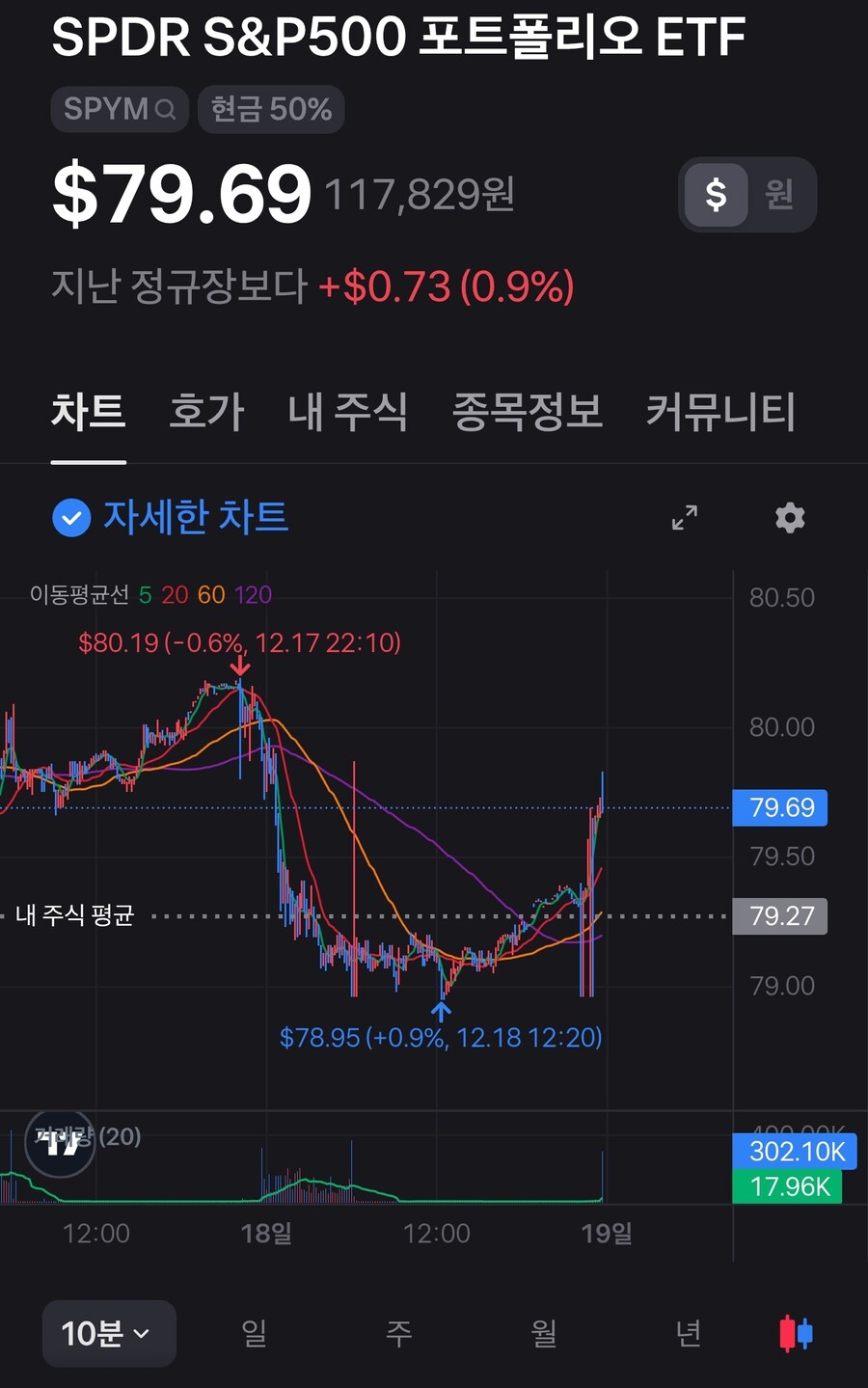
Task: Click the dollar sign currency icon
Action: pyautogui.click(x=715, y=194)
